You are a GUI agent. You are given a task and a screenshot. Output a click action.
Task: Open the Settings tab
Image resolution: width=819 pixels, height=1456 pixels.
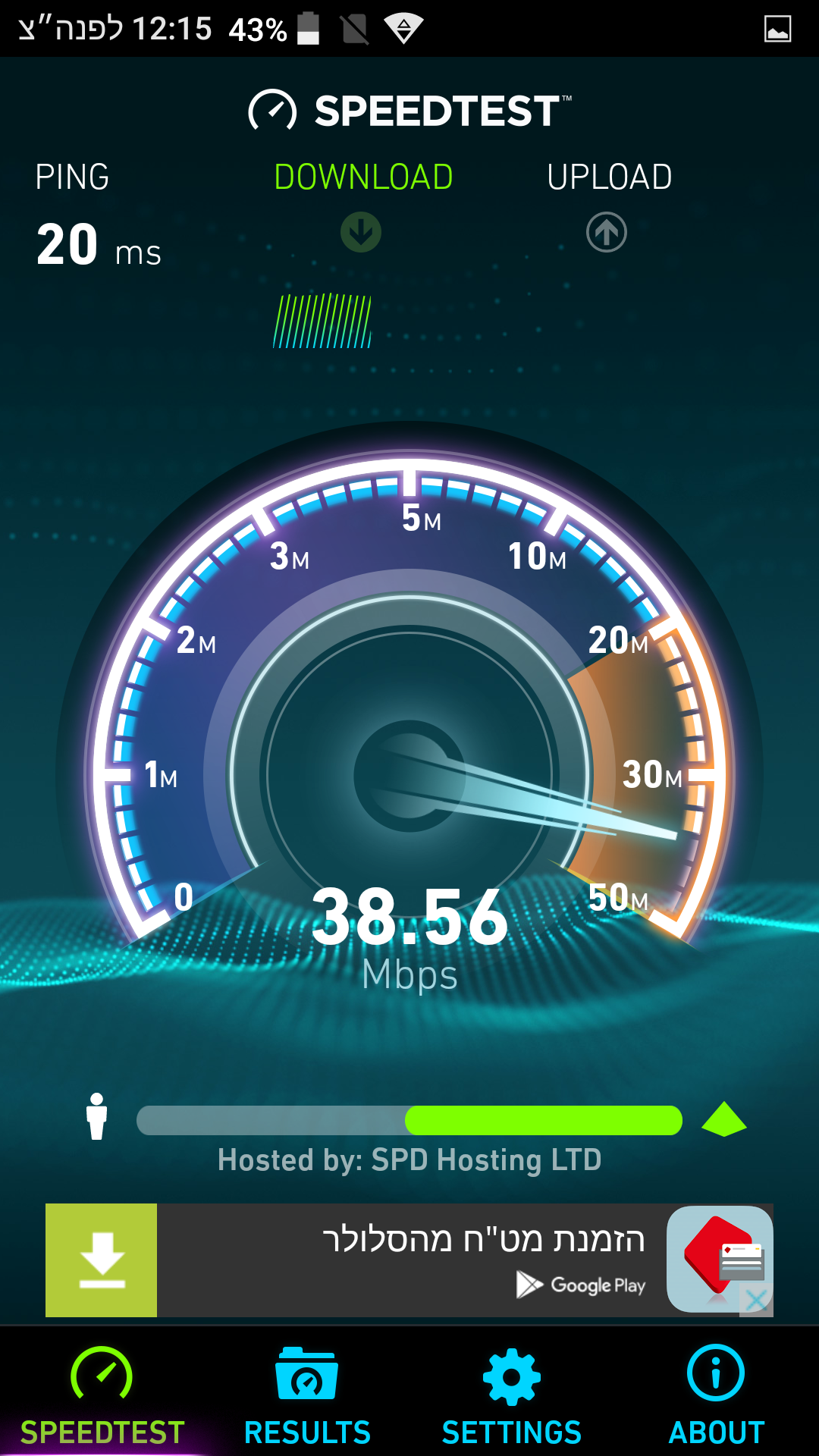coord(512,1394)
